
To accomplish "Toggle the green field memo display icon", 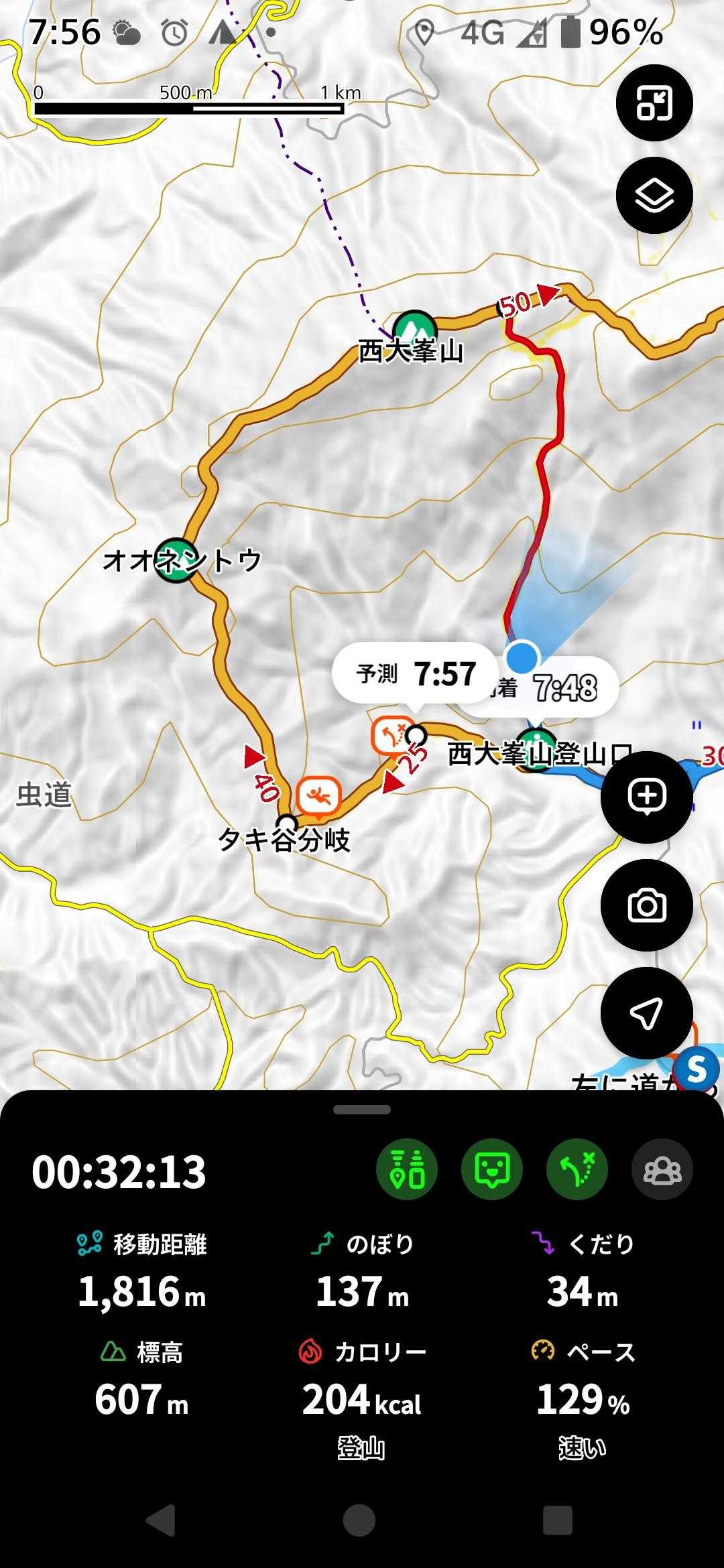I will (x=492, y=1169).
